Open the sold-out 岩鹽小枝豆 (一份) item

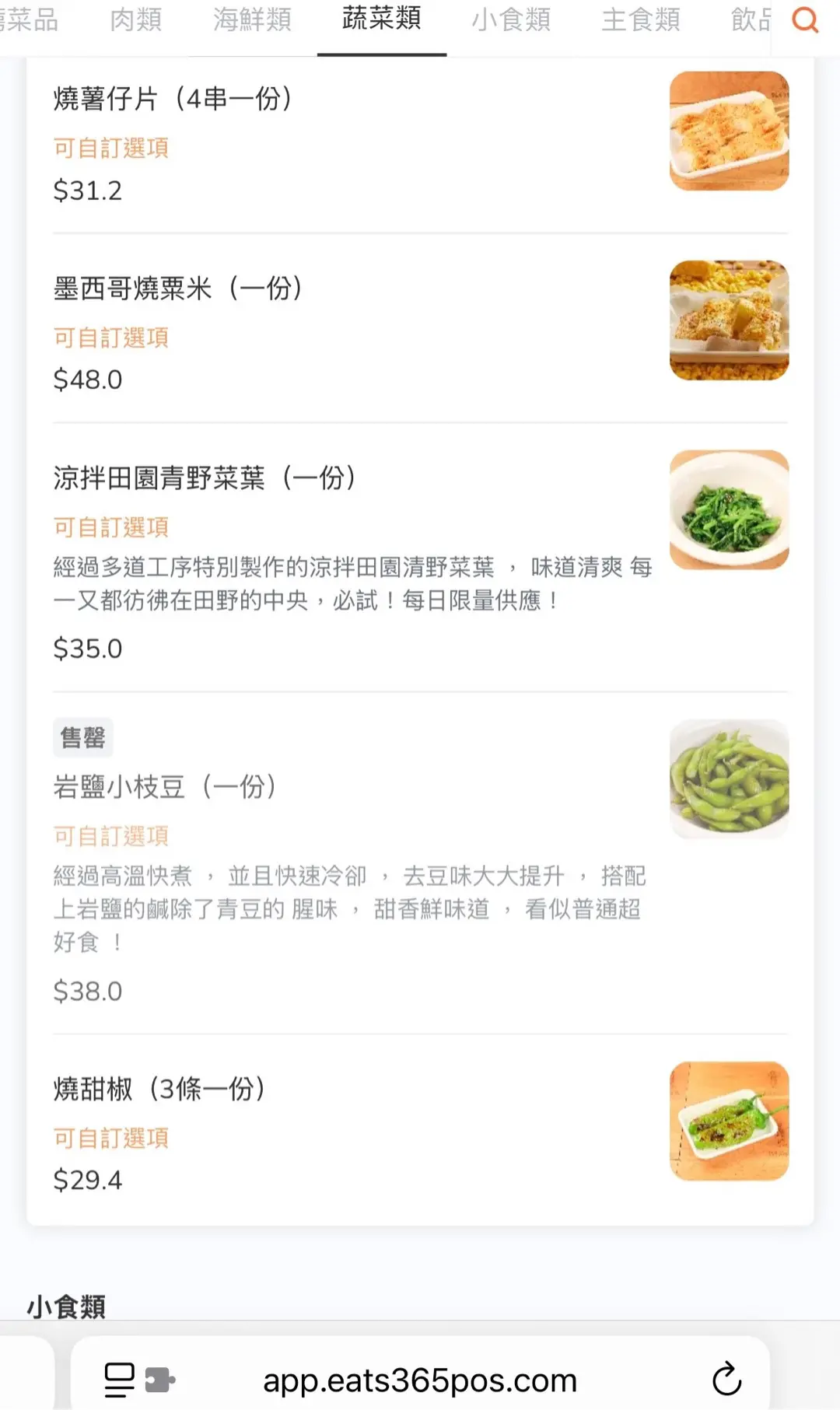[165, 787]
